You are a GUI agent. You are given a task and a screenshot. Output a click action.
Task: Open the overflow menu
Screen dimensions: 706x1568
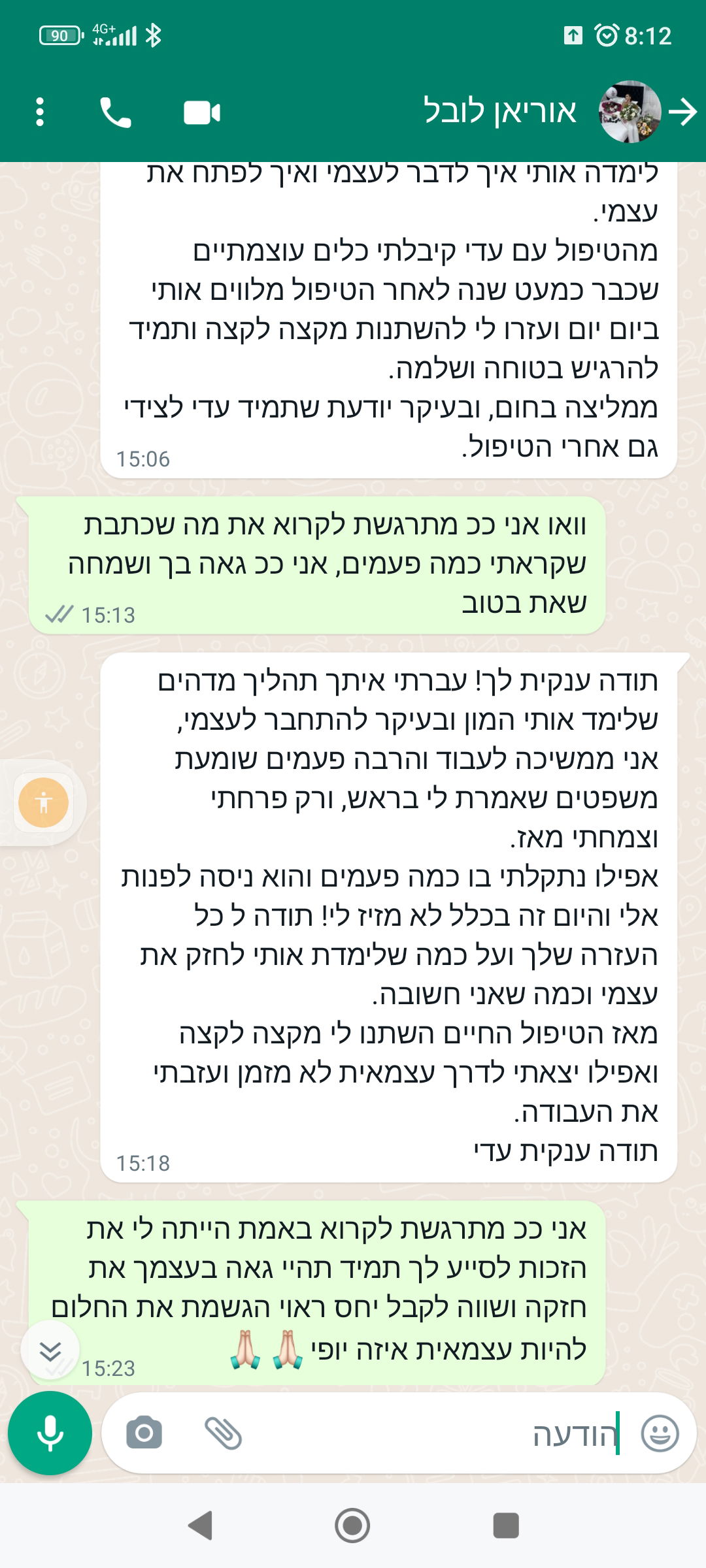coord(40,112)
